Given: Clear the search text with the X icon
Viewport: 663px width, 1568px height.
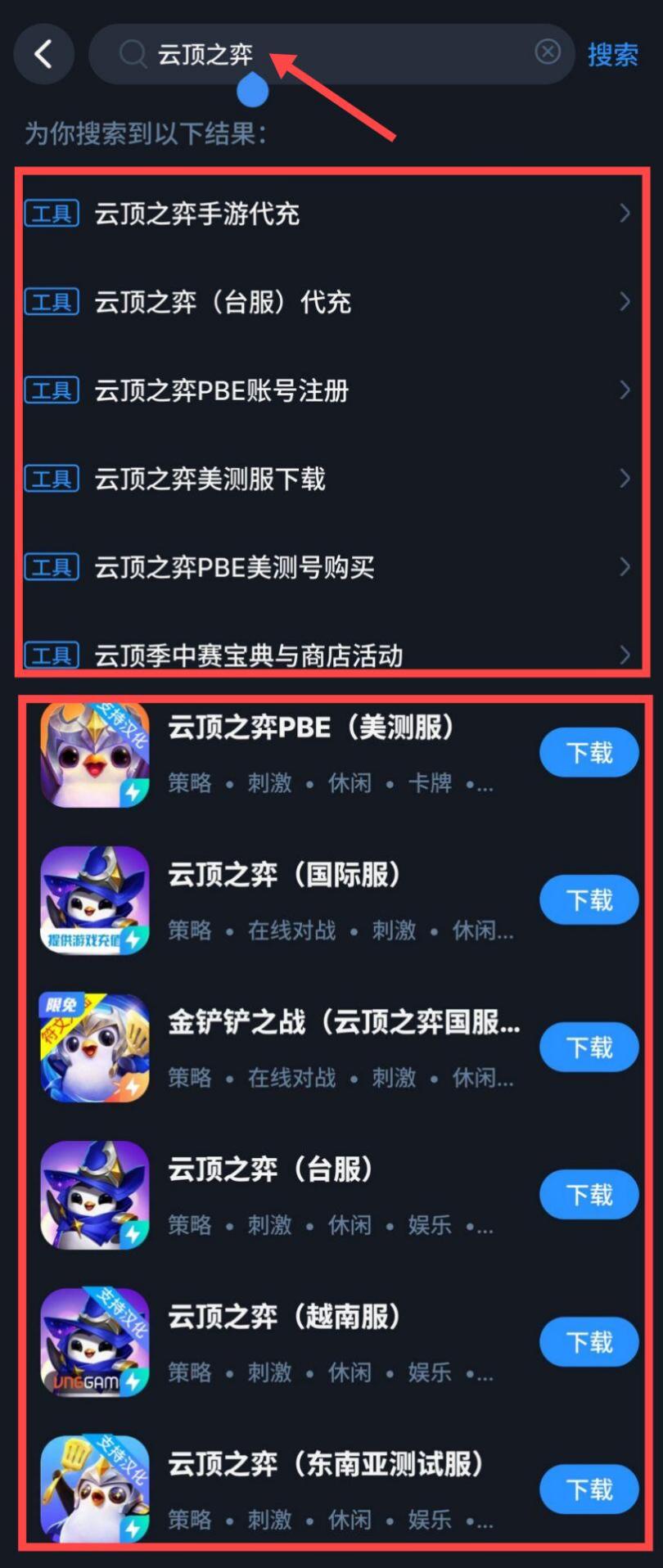Looking at the screenshot, I should pyautogui.click(x=548, y=52).
